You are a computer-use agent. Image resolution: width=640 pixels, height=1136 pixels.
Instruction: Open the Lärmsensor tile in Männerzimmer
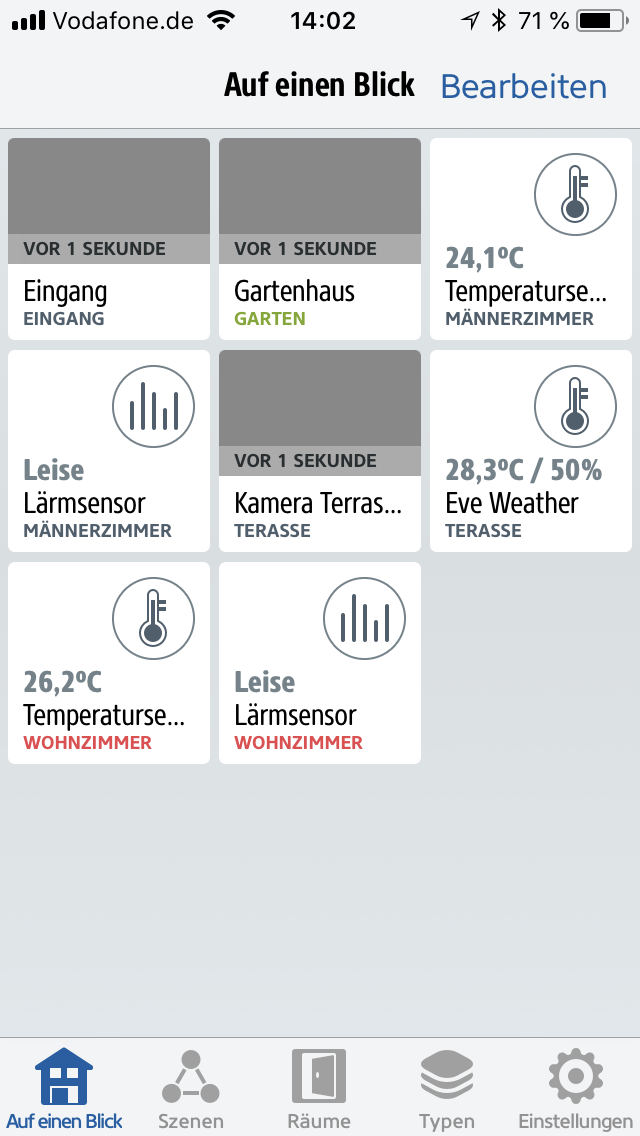pyautogui.click(x=109, y=451)
